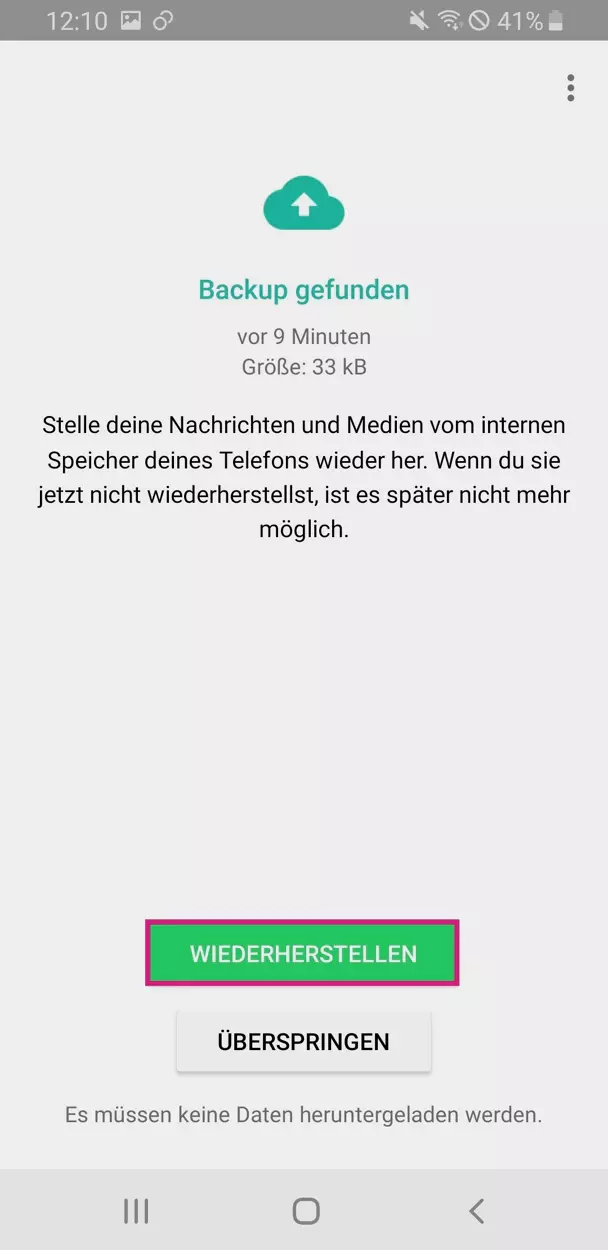Open the three-dot overflow menu
This screenshot has height=1250, width=608.
click(570, 88)
